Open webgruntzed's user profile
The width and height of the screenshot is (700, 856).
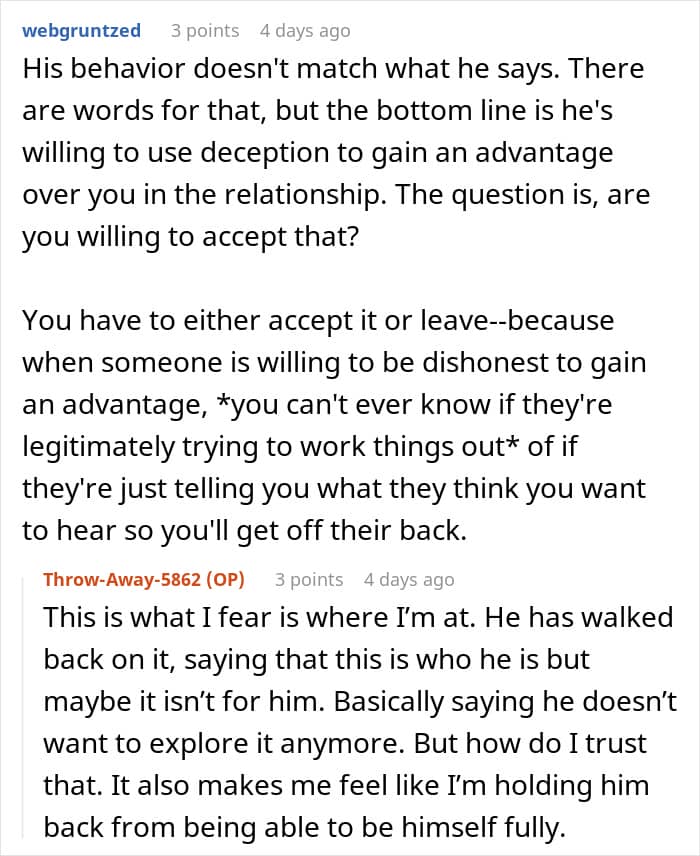click(x=81, y=31)
